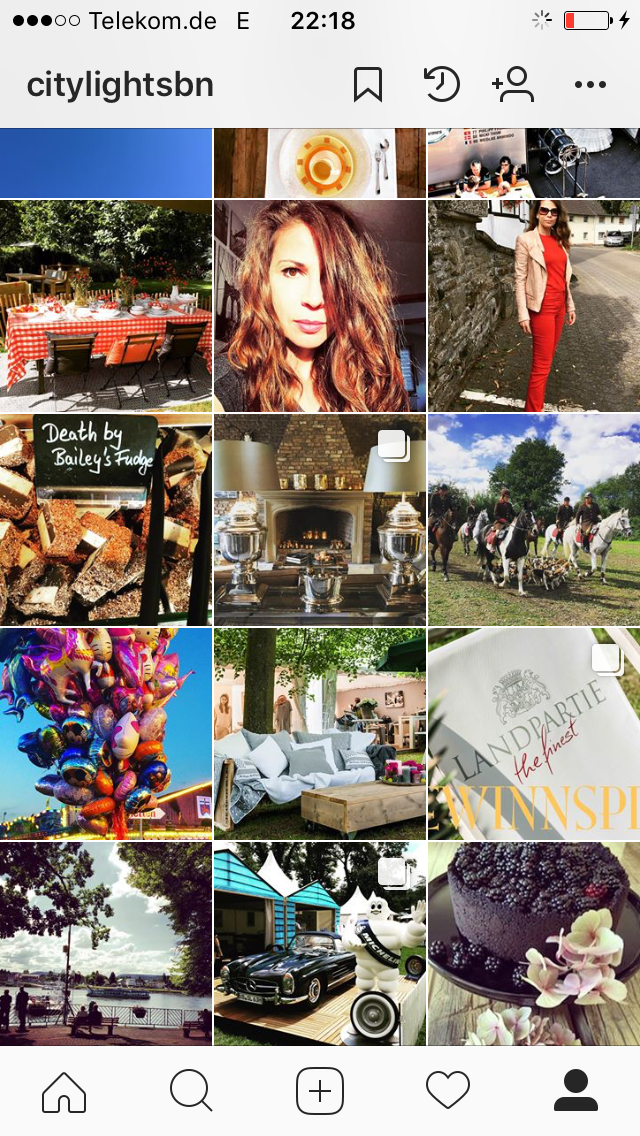Viewport: 640px width, 1136px height.
Task: Open the horse riders and hounds photo
Action: click(x=534, y=519)
